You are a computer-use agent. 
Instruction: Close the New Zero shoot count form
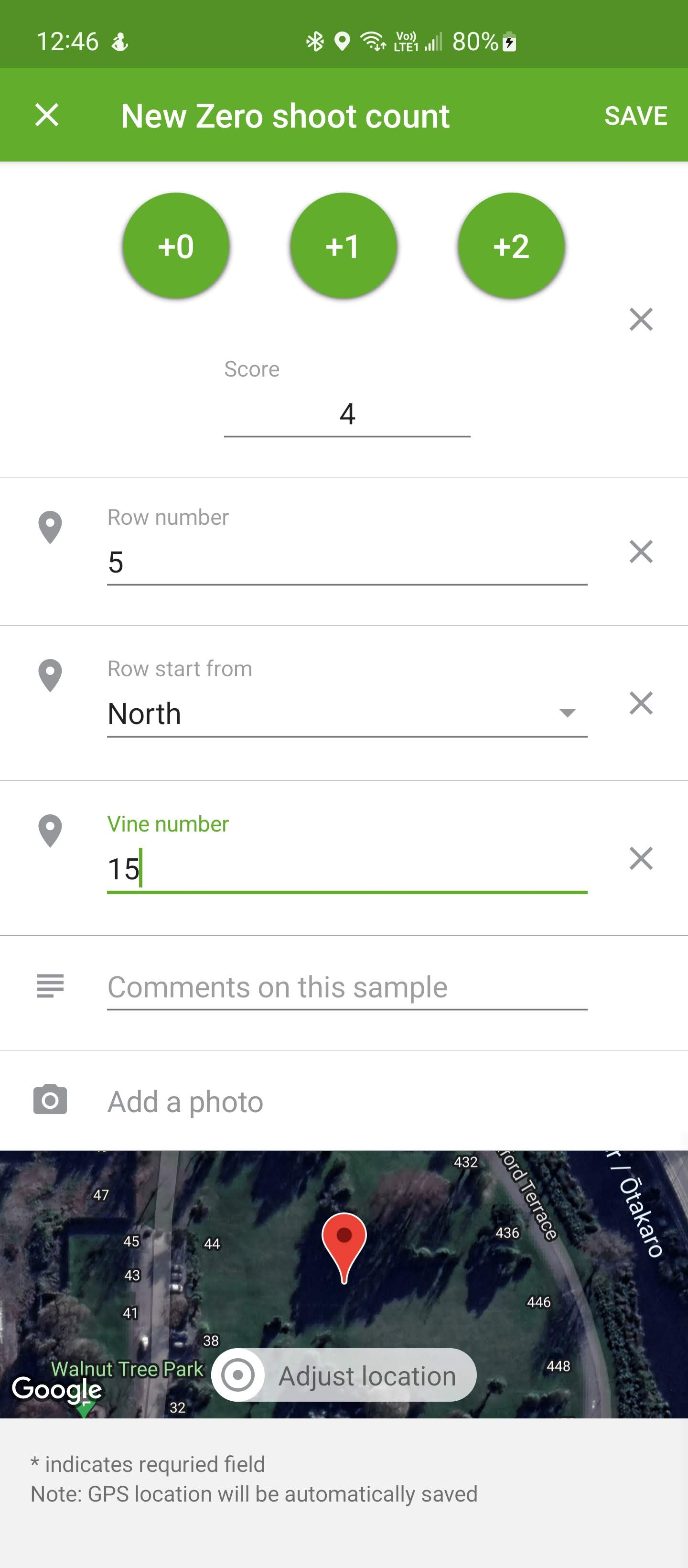[47, 115]
